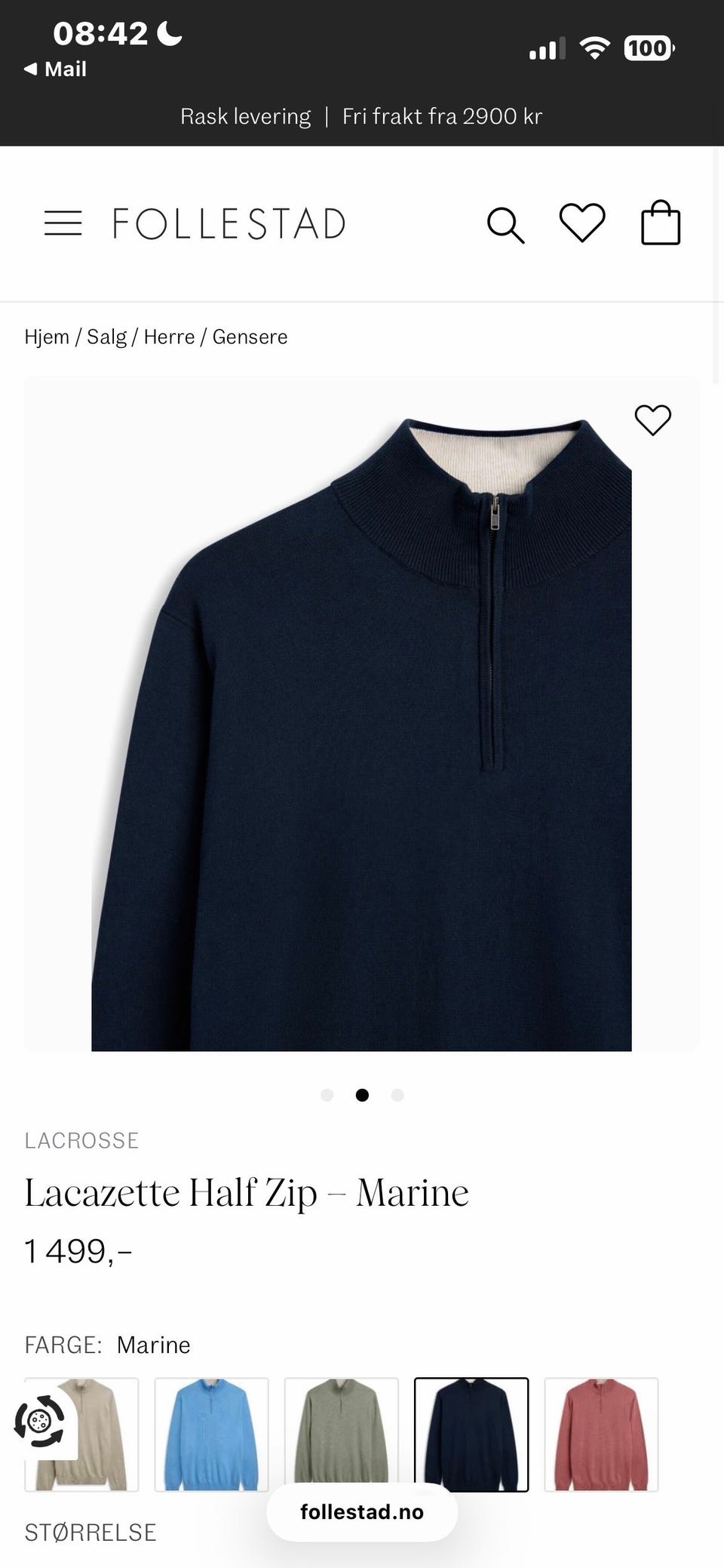Viewport: 724px width, 1568px height.
Task: Go to Gensere in the breadcrumb
Action: point(250,337)
